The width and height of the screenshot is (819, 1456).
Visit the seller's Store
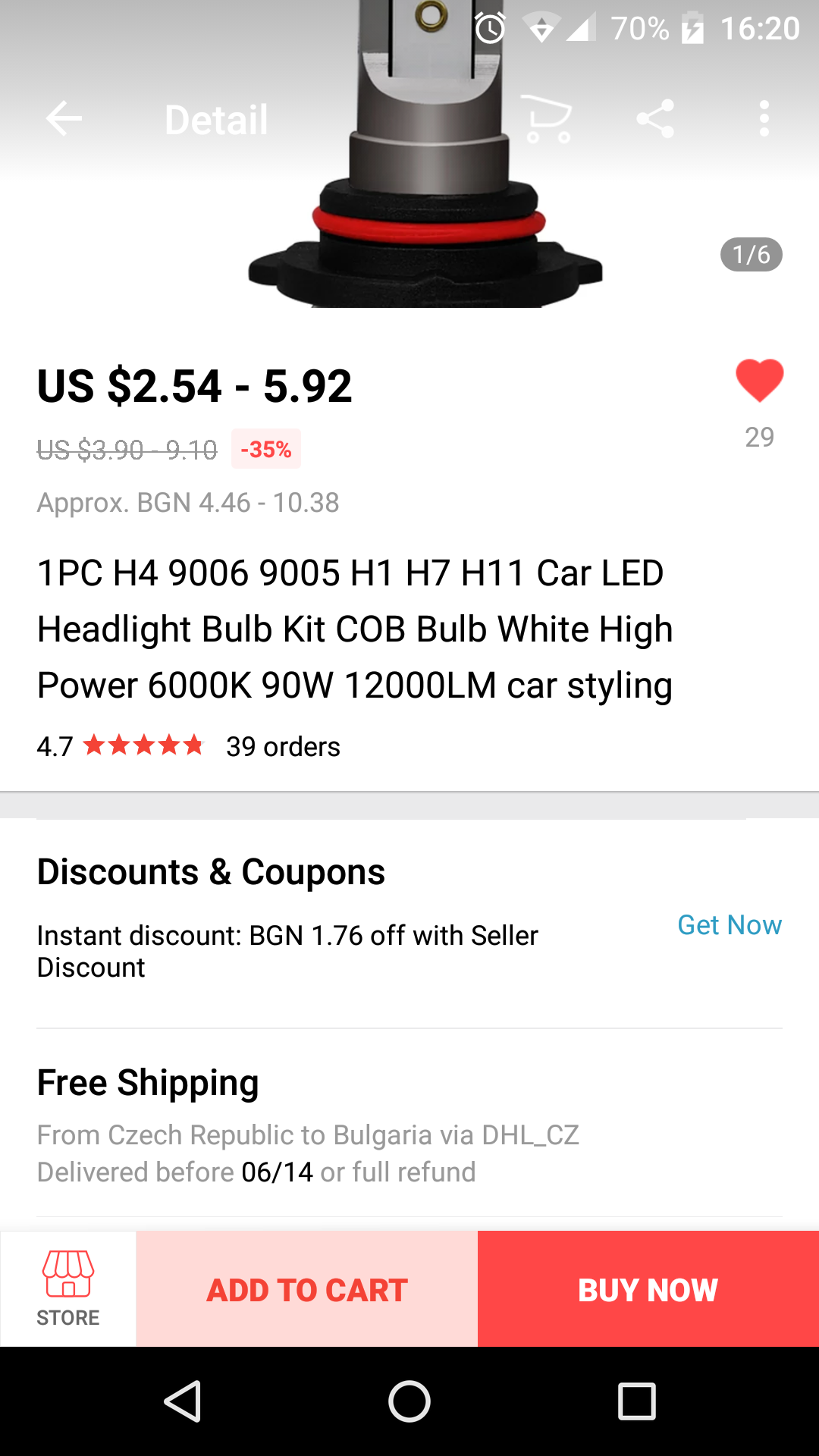pyautogui.click(x=68, y=1288)
